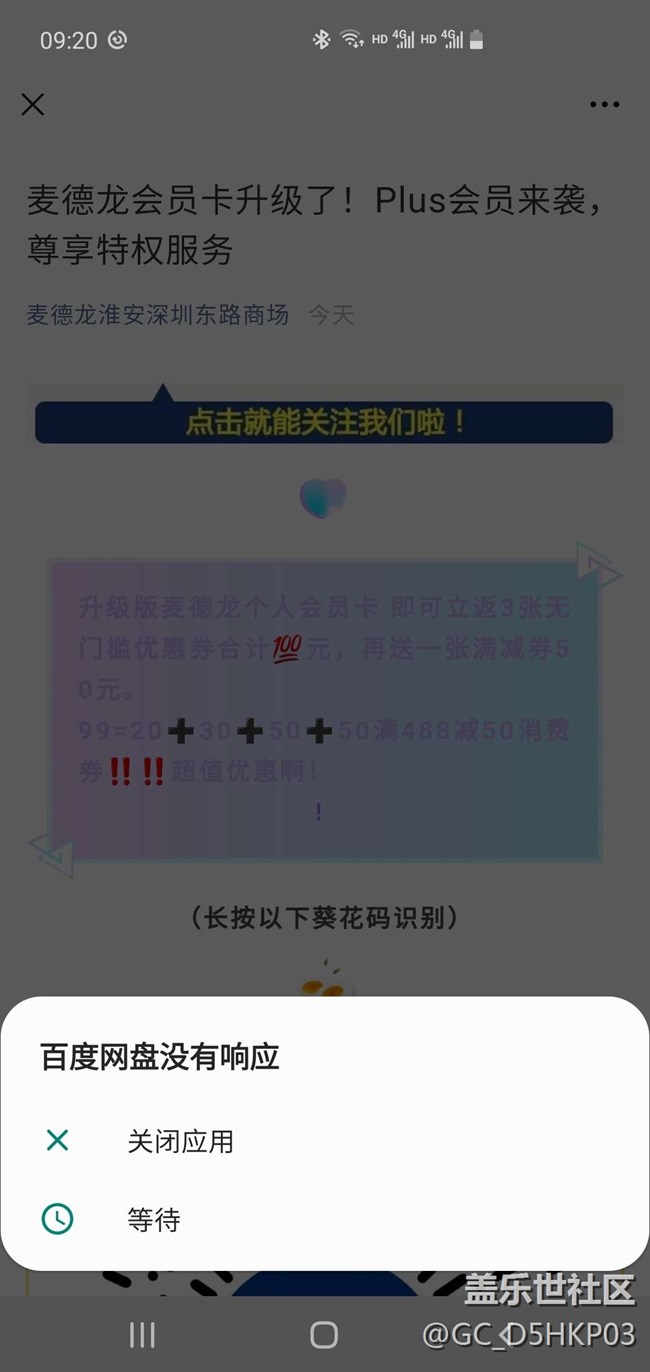Select 关闭应用 to close Baidu Netdisk
The width and height of the screenshot is (650, 1372).
pyautogui.click(x=180, y=1141)
